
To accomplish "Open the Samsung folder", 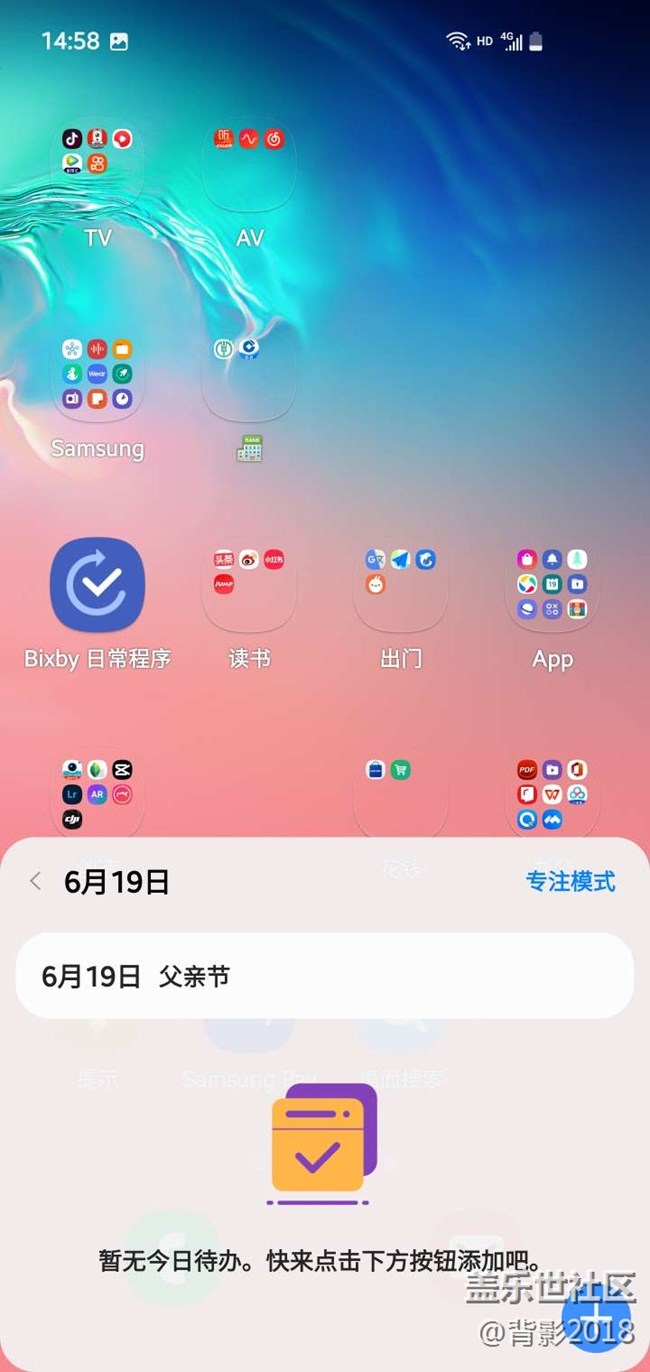I will [97, 376].
